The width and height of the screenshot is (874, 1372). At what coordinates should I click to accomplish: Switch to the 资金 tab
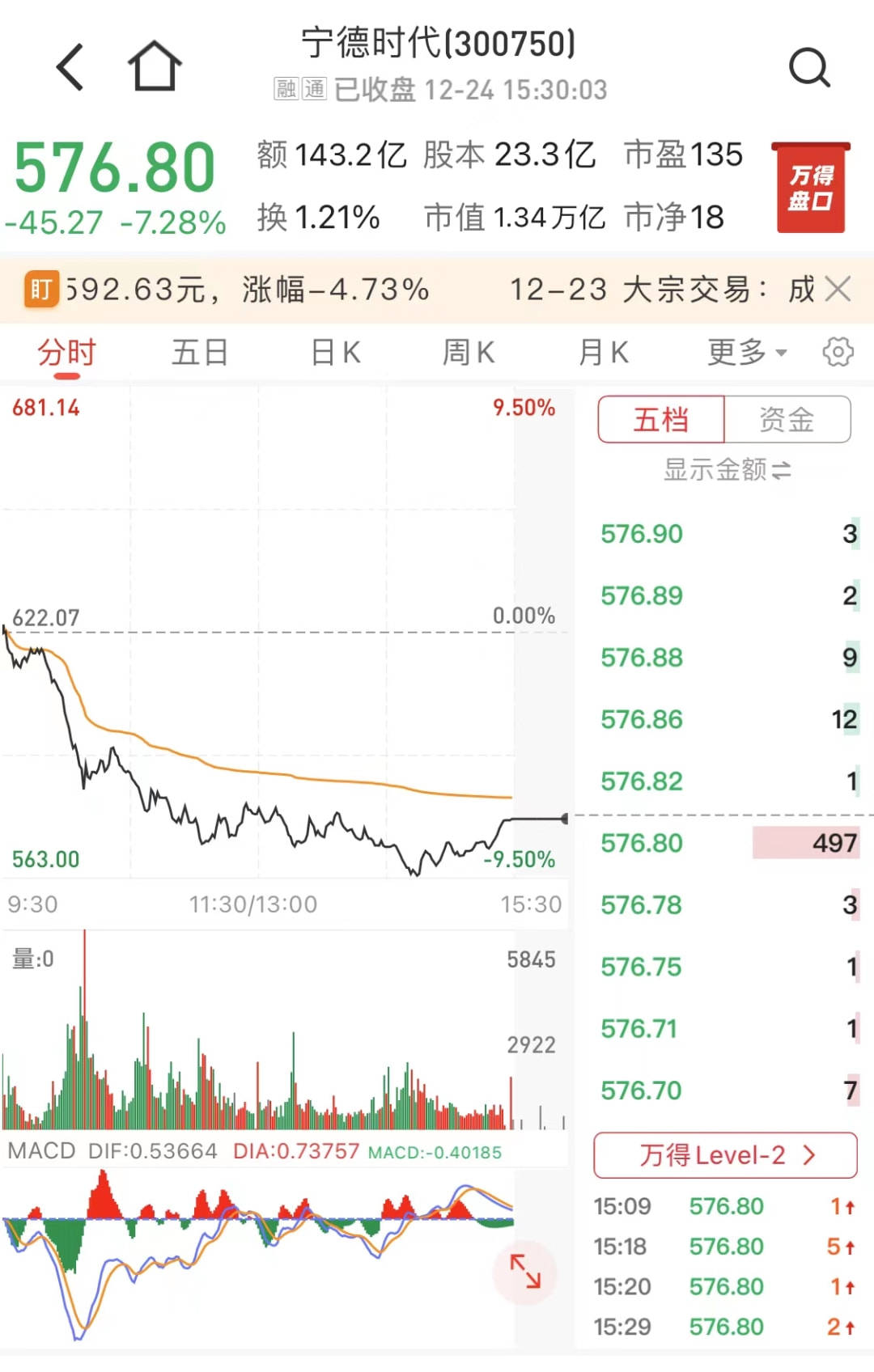pyautogui.click(x=787, y=420)
